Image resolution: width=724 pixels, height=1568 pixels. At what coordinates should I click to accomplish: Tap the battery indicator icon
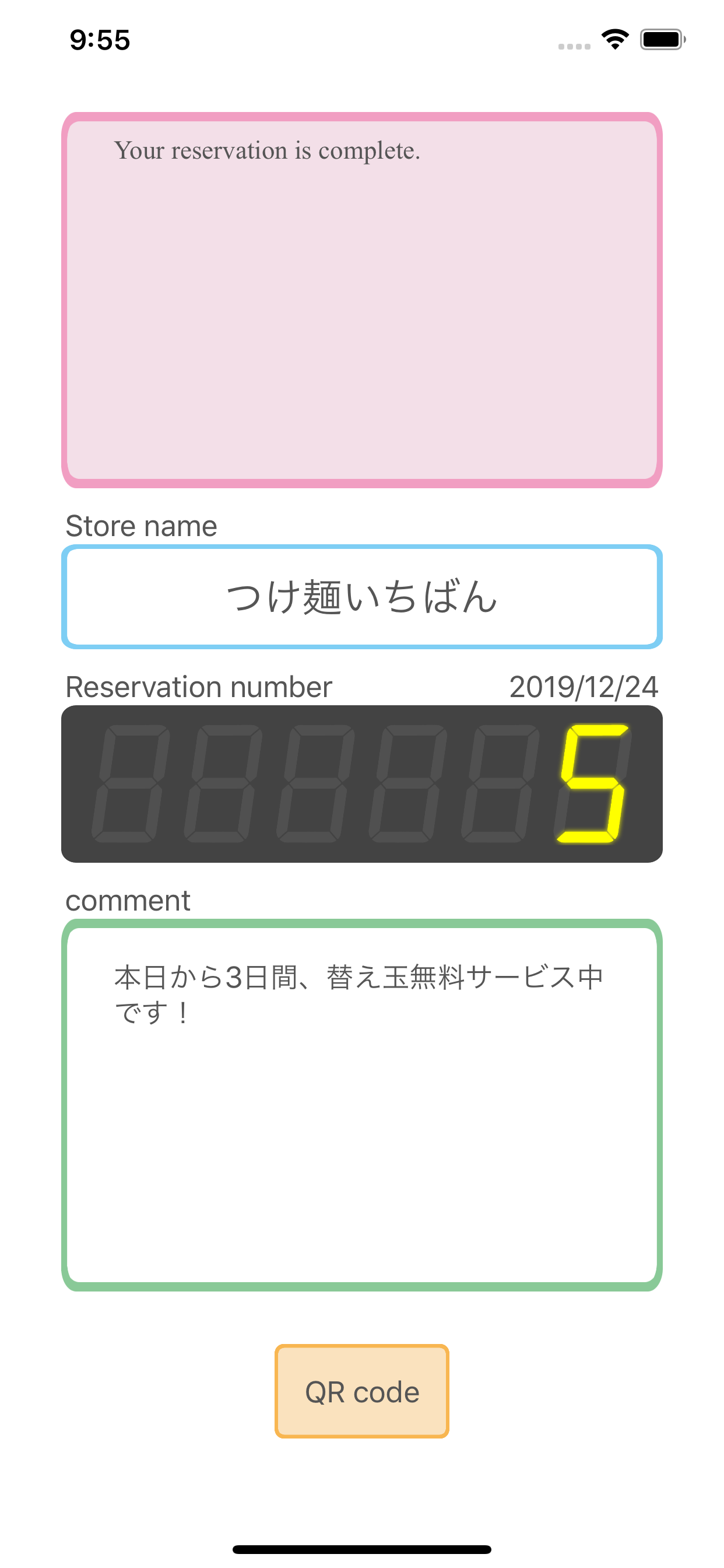coord(663,39)
